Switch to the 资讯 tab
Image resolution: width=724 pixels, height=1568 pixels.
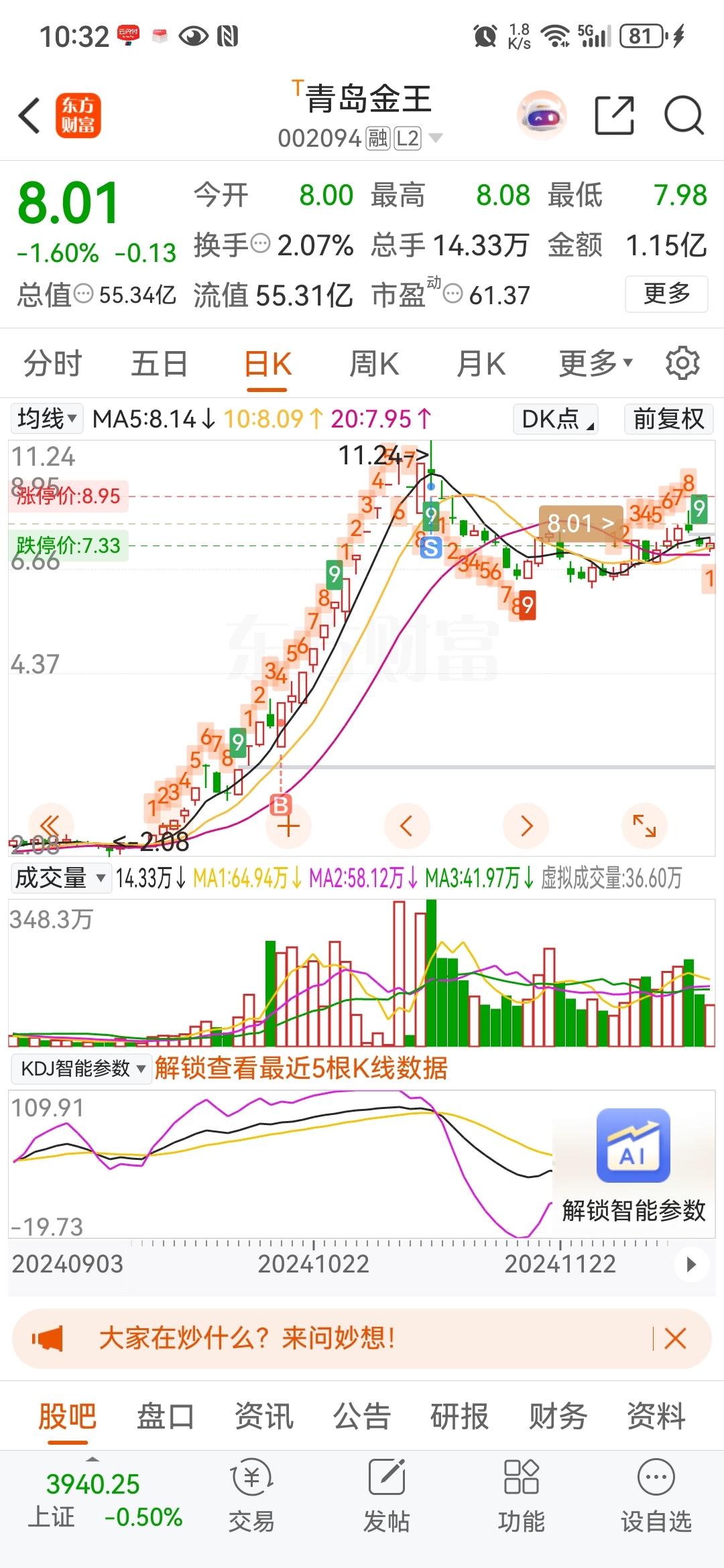263,1417
